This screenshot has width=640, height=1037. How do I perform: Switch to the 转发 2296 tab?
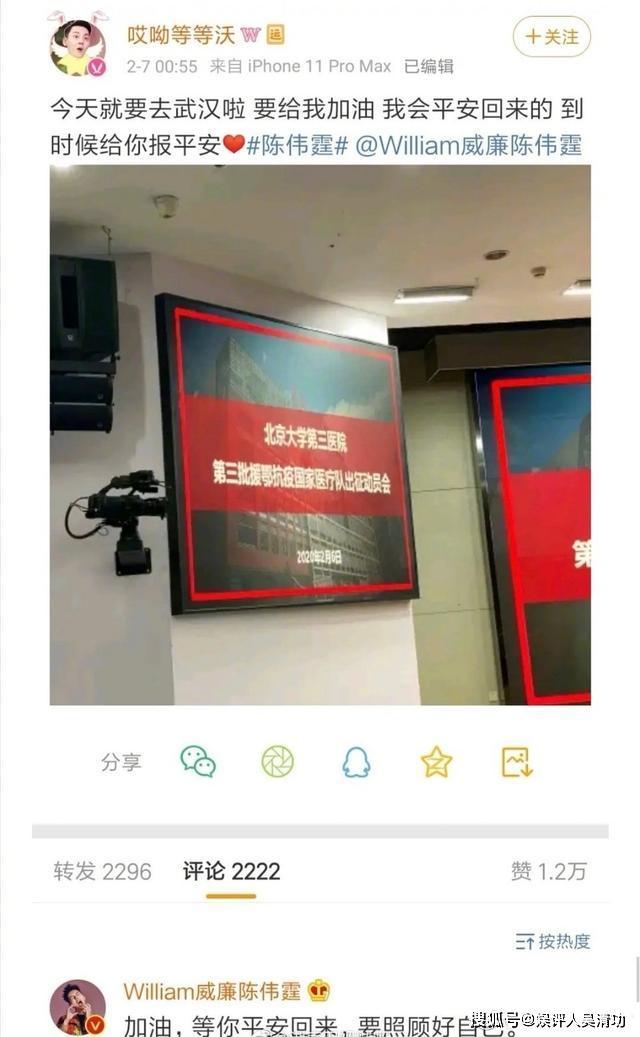click(x=102, y=871)
